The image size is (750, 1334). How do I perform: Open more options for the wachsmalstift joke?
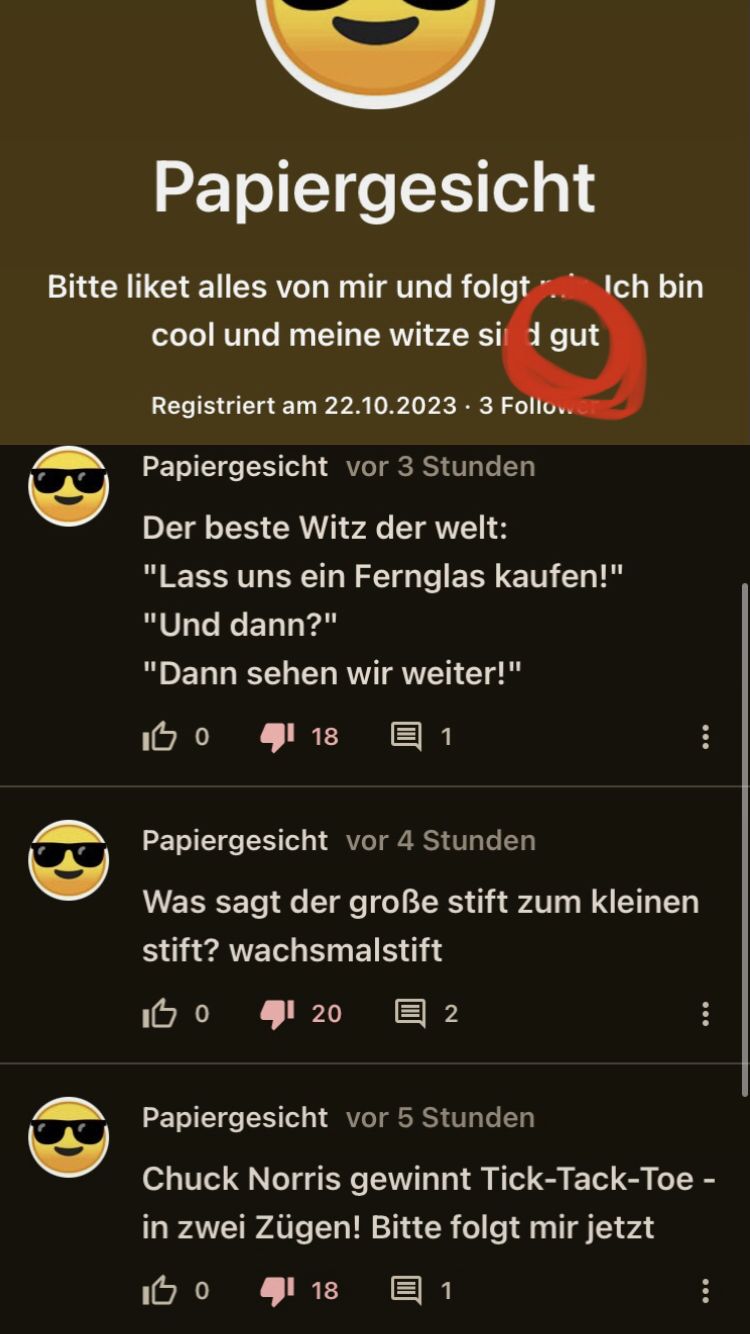[x=705, y=1014]
